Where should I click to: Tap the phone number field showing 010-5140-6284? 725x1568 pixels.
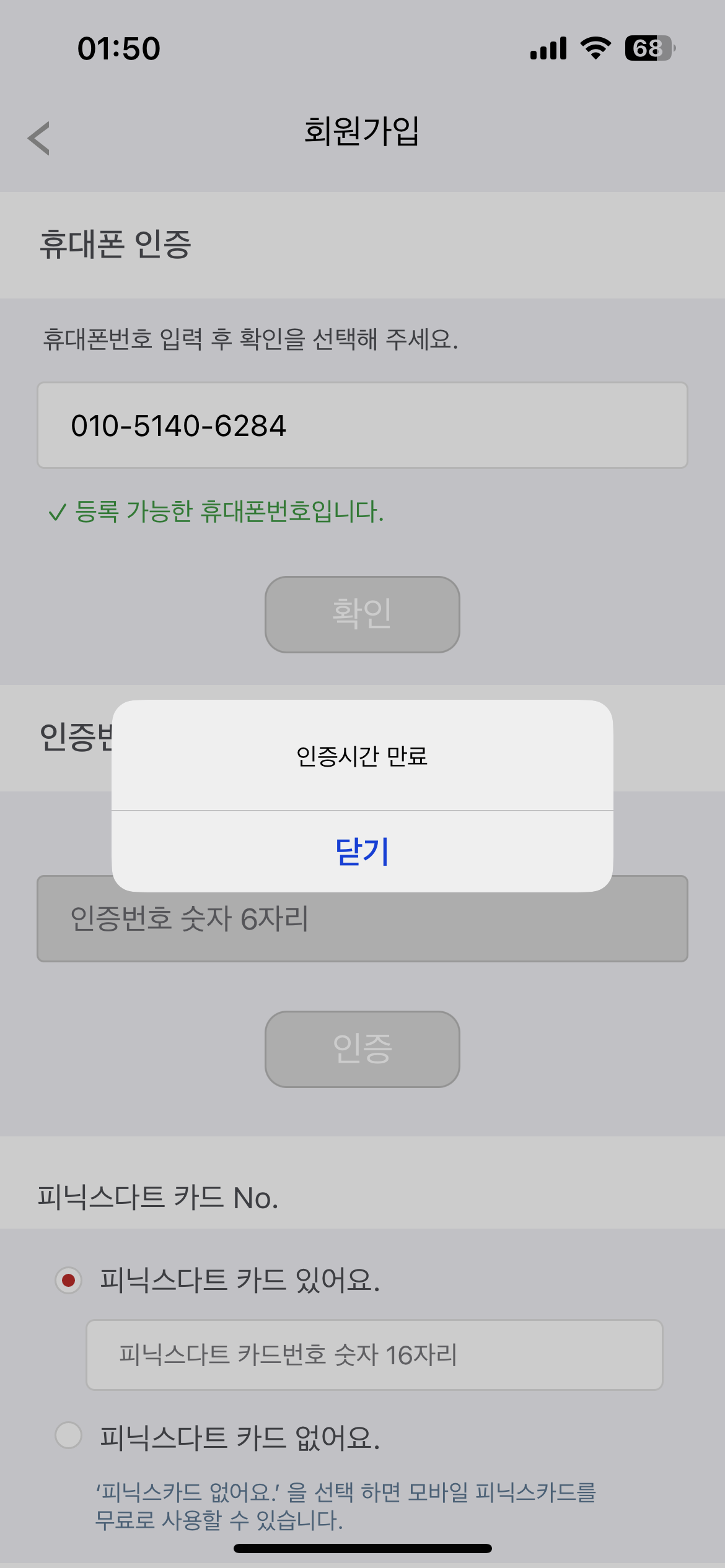(362, 425)
